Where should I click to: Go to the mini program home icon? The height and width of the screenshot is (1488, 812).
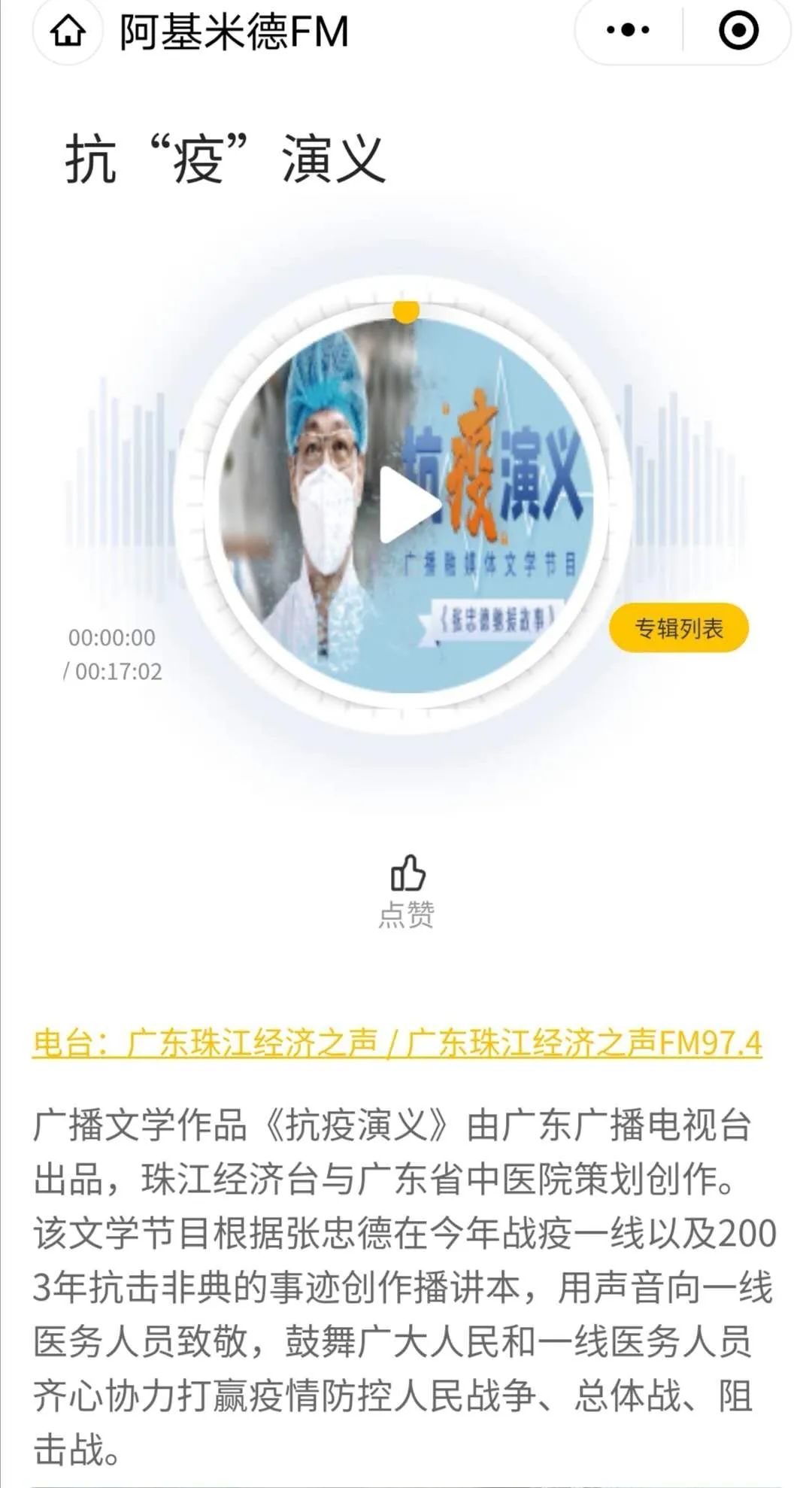coord(68,32)
